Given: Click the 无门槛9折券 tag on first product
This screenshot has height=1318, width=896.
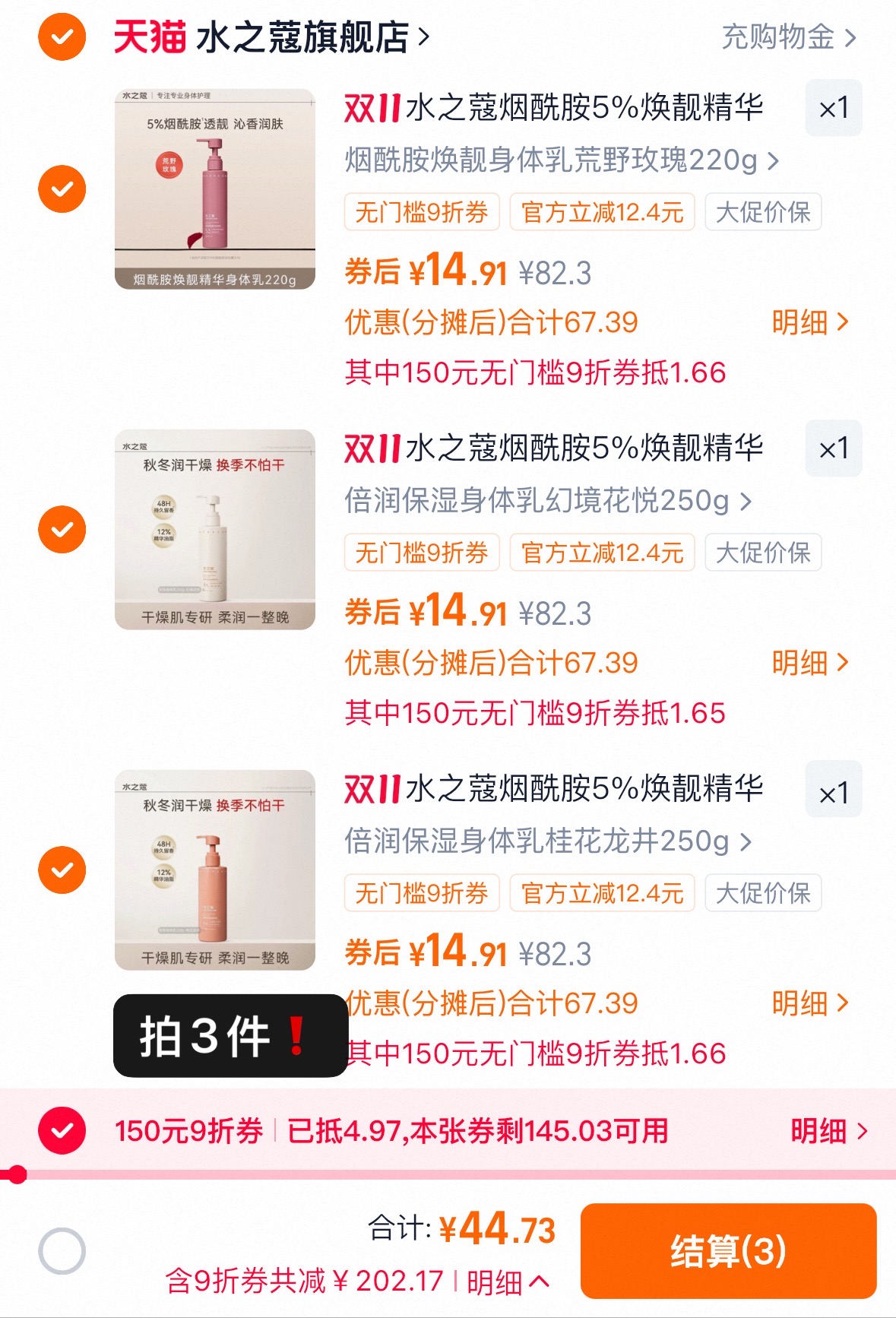Looking at the screenshot, I should click(423, 213).
